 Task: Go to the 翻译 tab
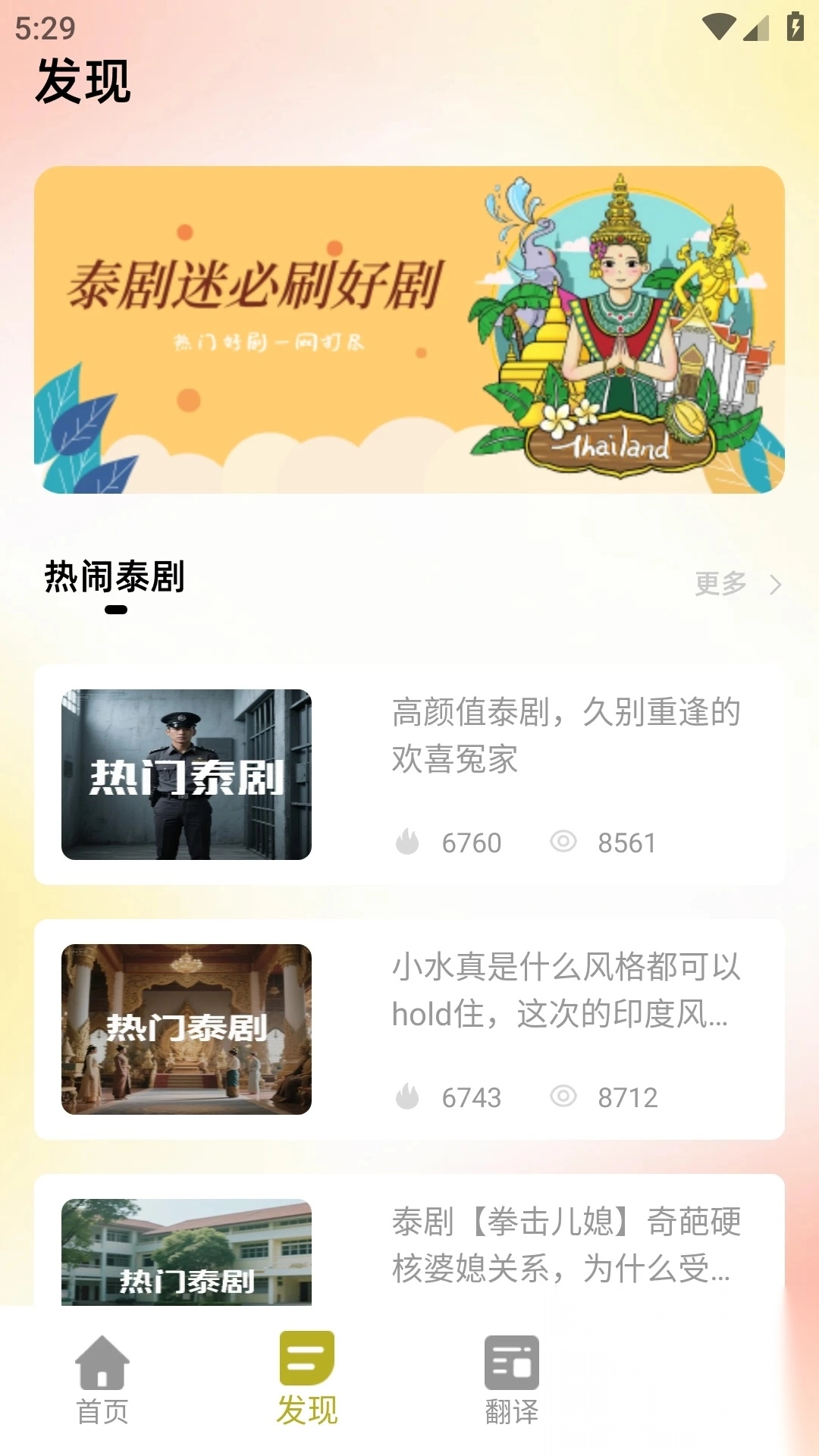512,1380
